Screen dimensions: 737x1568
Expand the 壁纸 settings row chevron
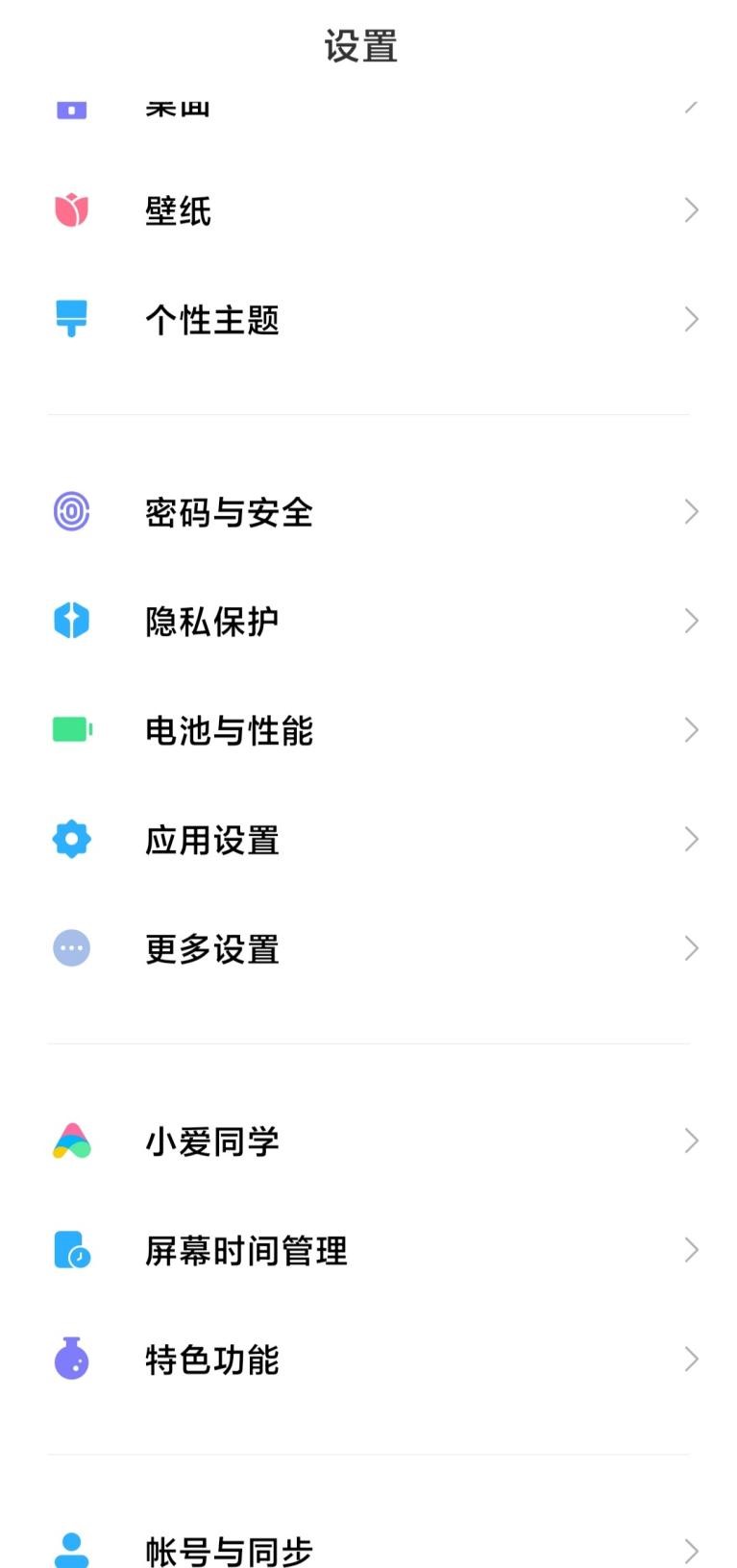(691, 209)
